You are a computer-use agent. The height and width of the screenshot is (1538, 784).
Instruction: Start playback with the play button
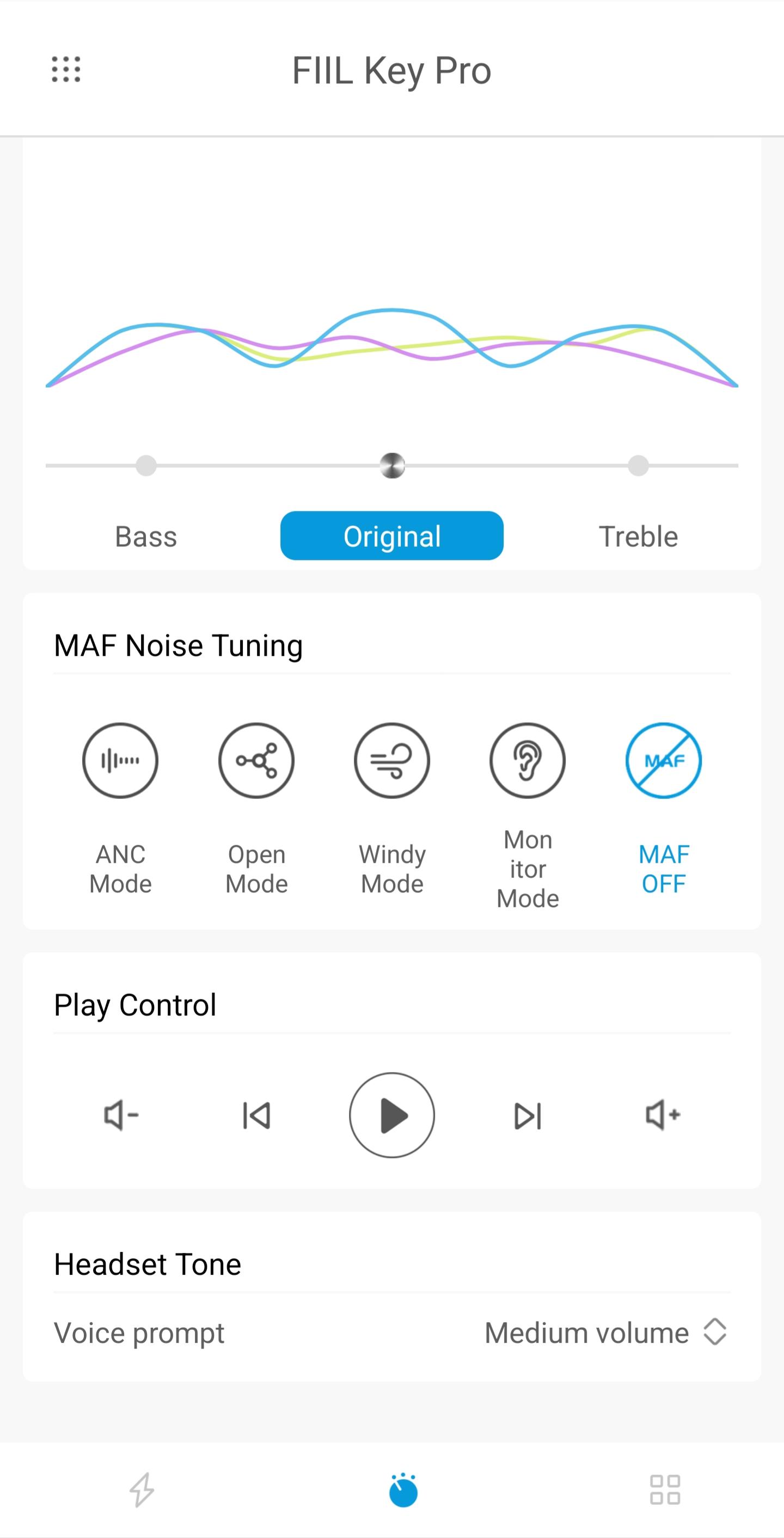click(392, 1115)
